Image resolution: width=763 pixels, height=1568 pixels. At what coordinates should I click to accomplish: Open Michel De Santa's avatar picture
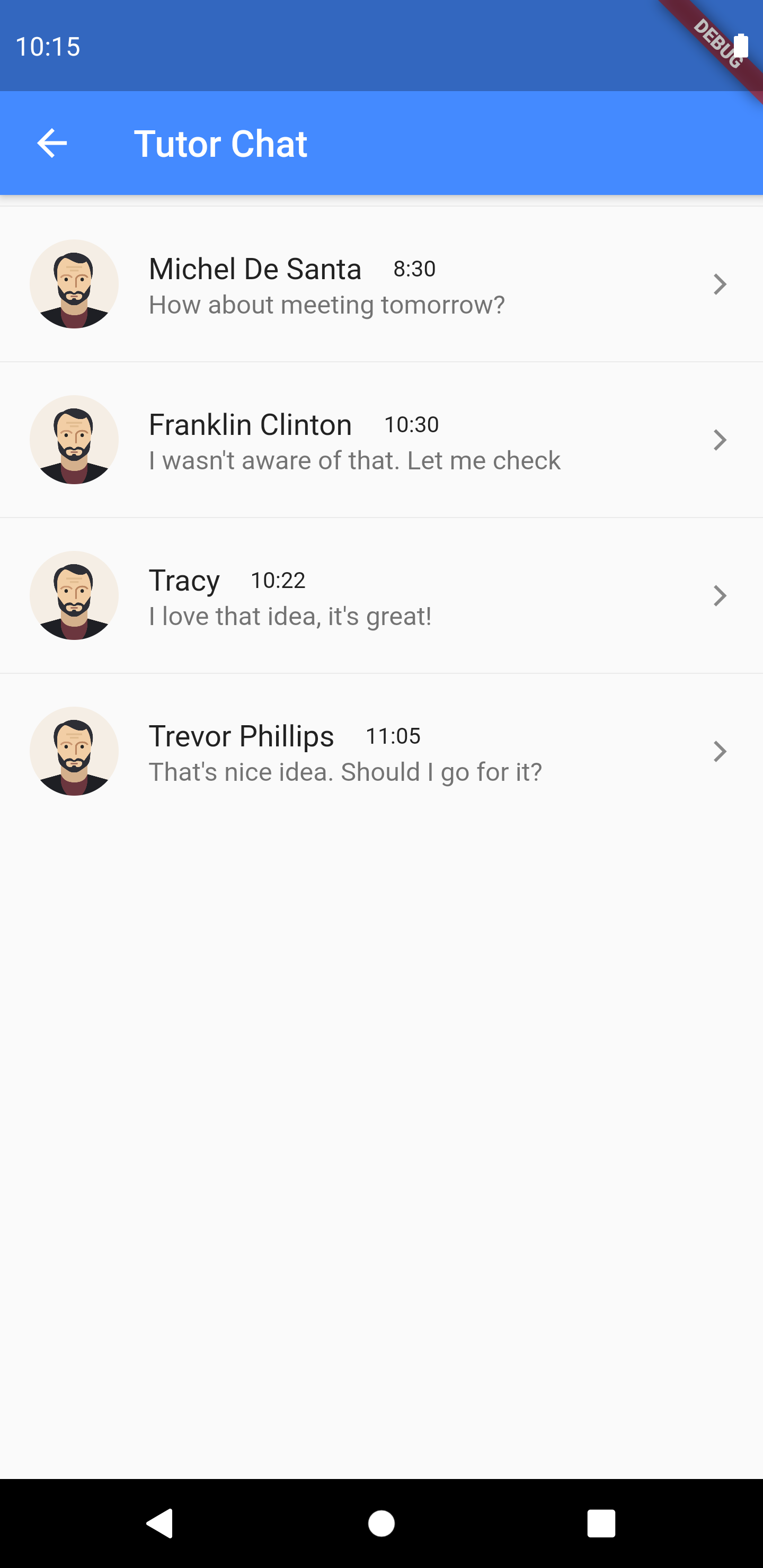tap(74, 283)
